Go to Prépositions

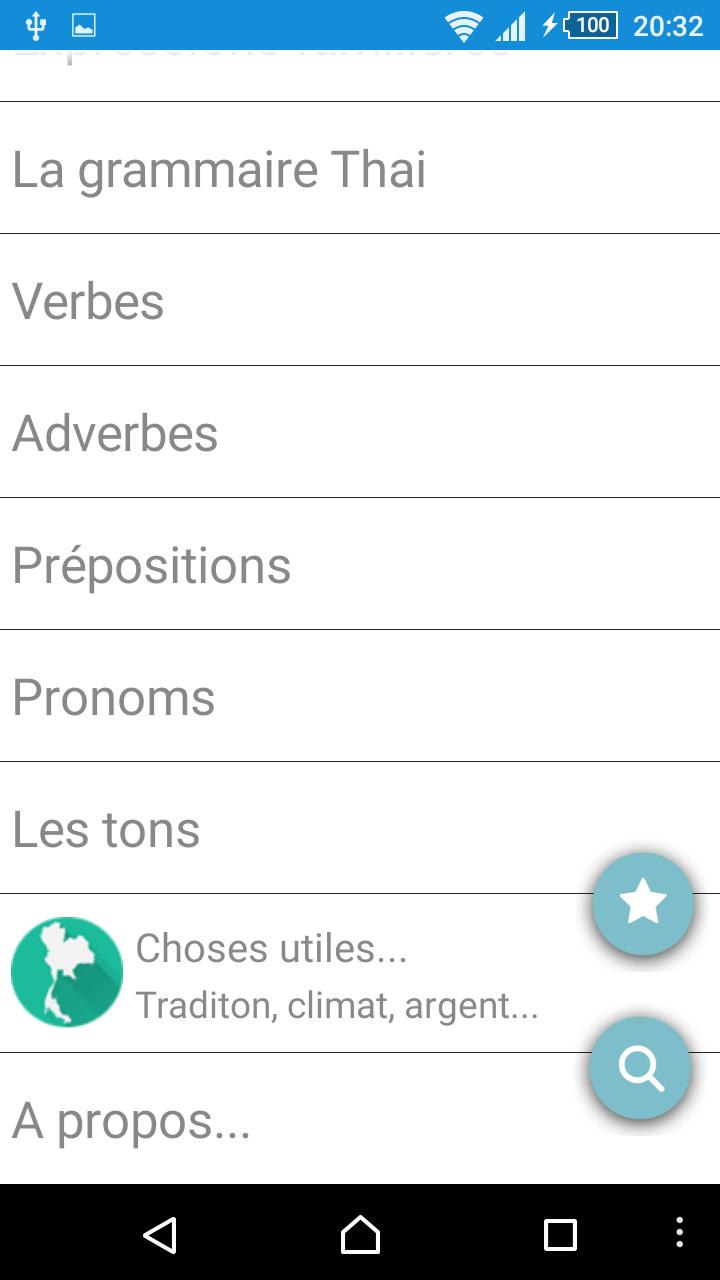click(152, 565)
